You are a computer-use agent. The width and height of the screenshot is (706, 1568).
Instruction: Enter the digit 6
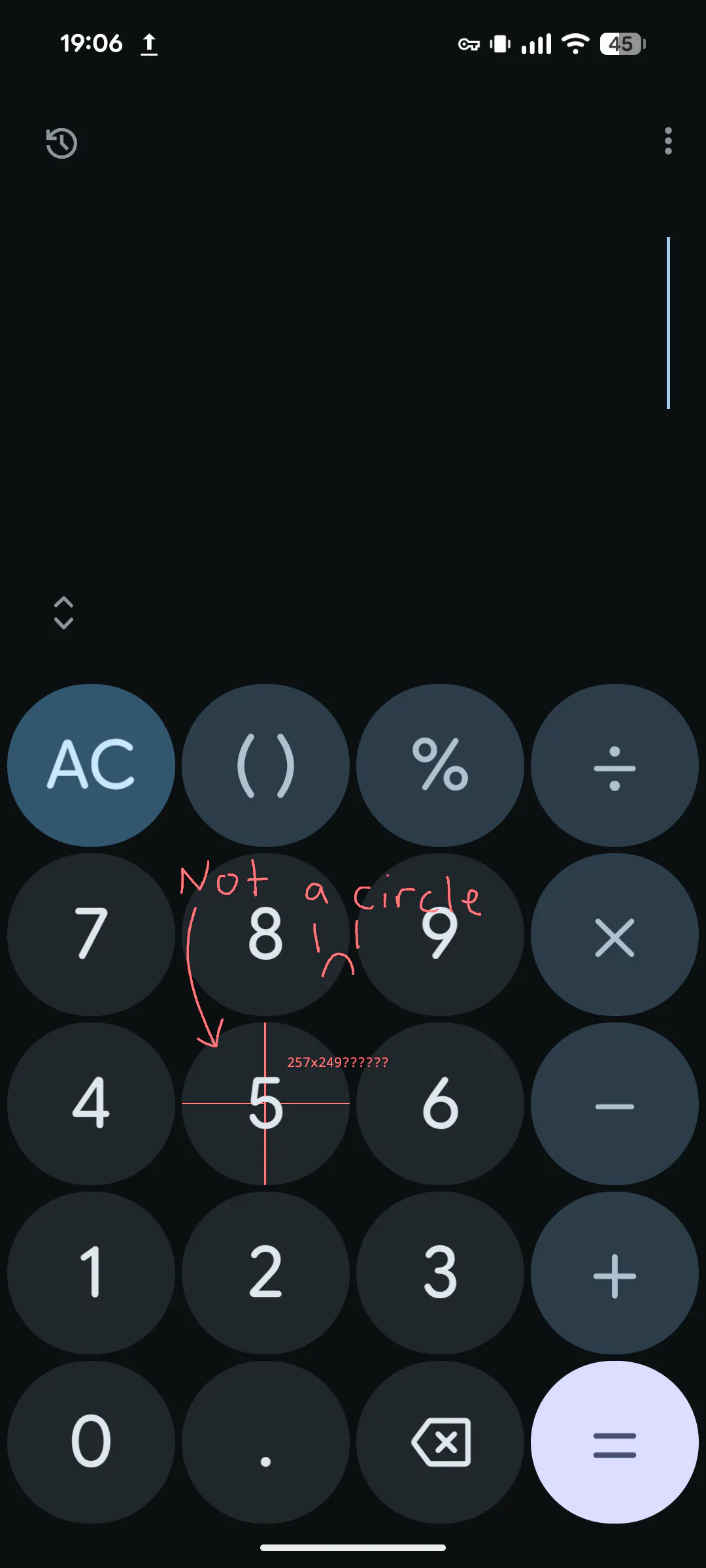point(440,1103)
